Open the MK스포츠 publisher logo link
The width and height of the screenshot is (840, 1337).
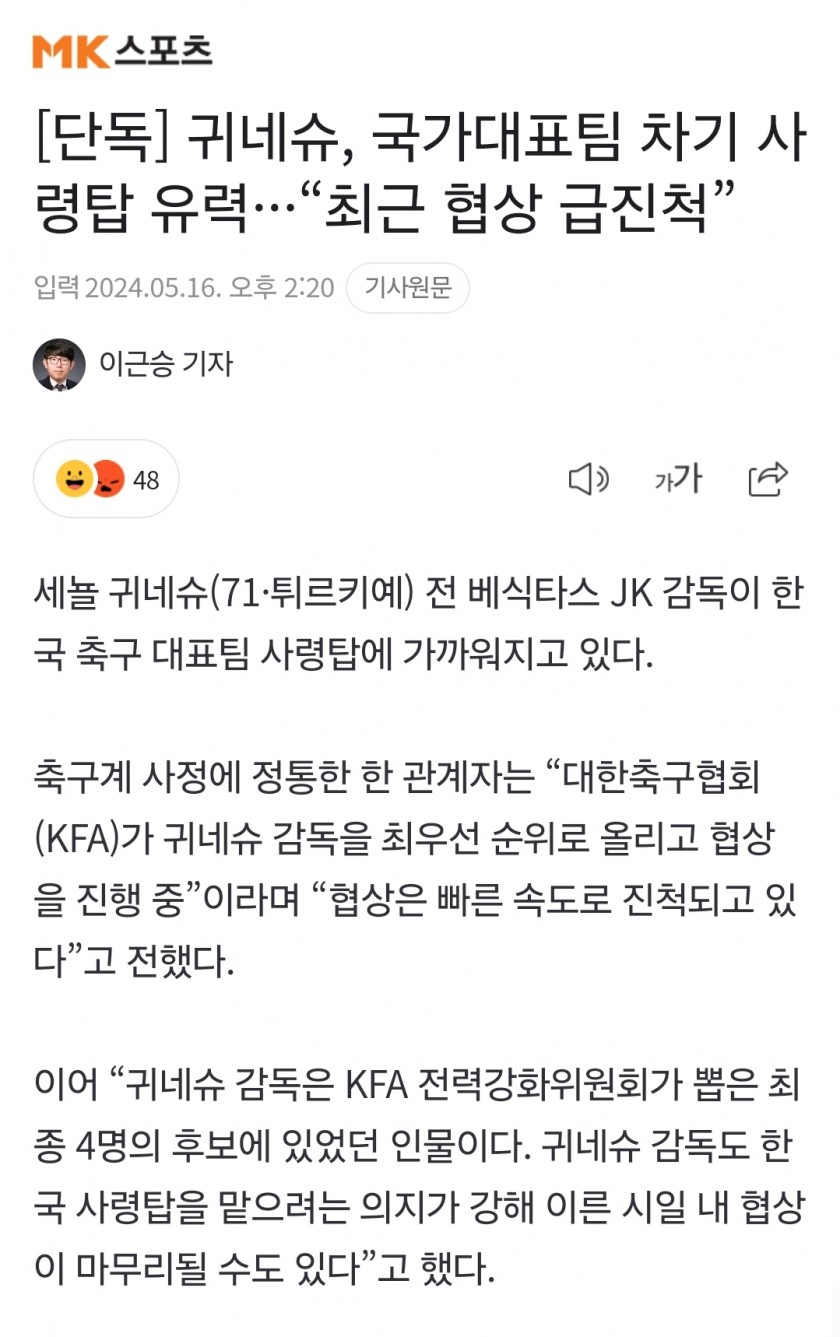(122, 52)
